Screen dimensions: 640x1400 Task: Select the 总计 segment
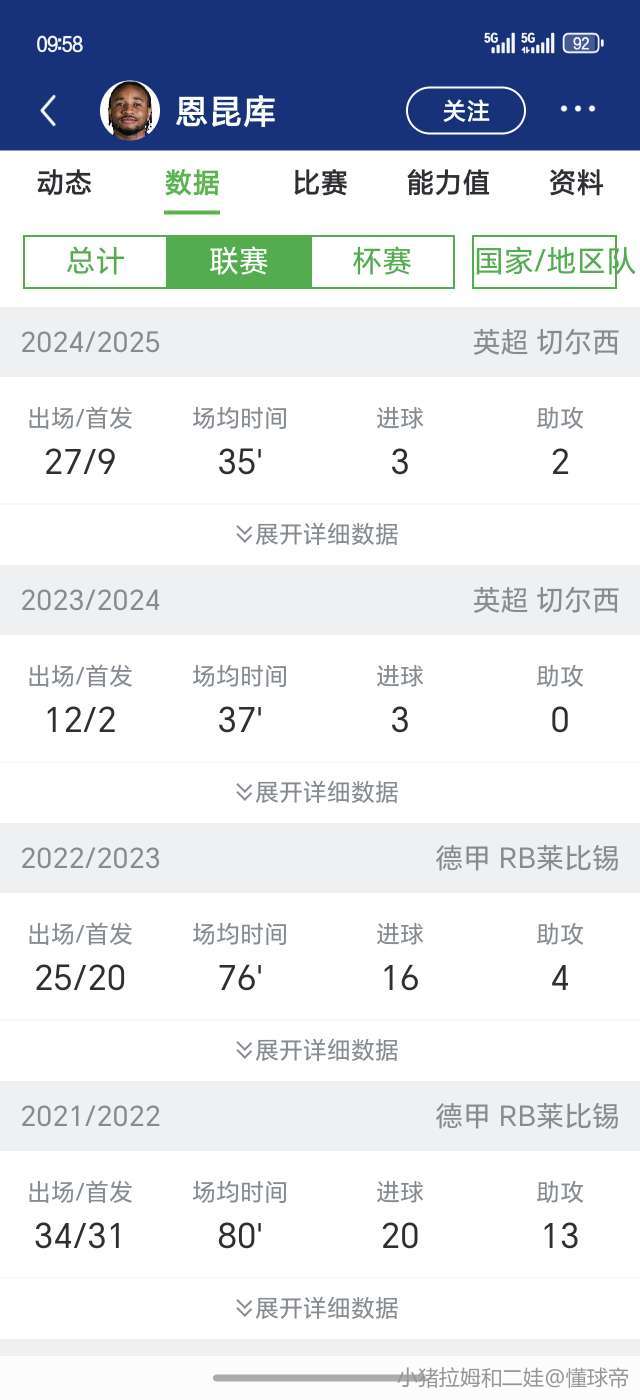pyautogui.click(x=95, y=262)
